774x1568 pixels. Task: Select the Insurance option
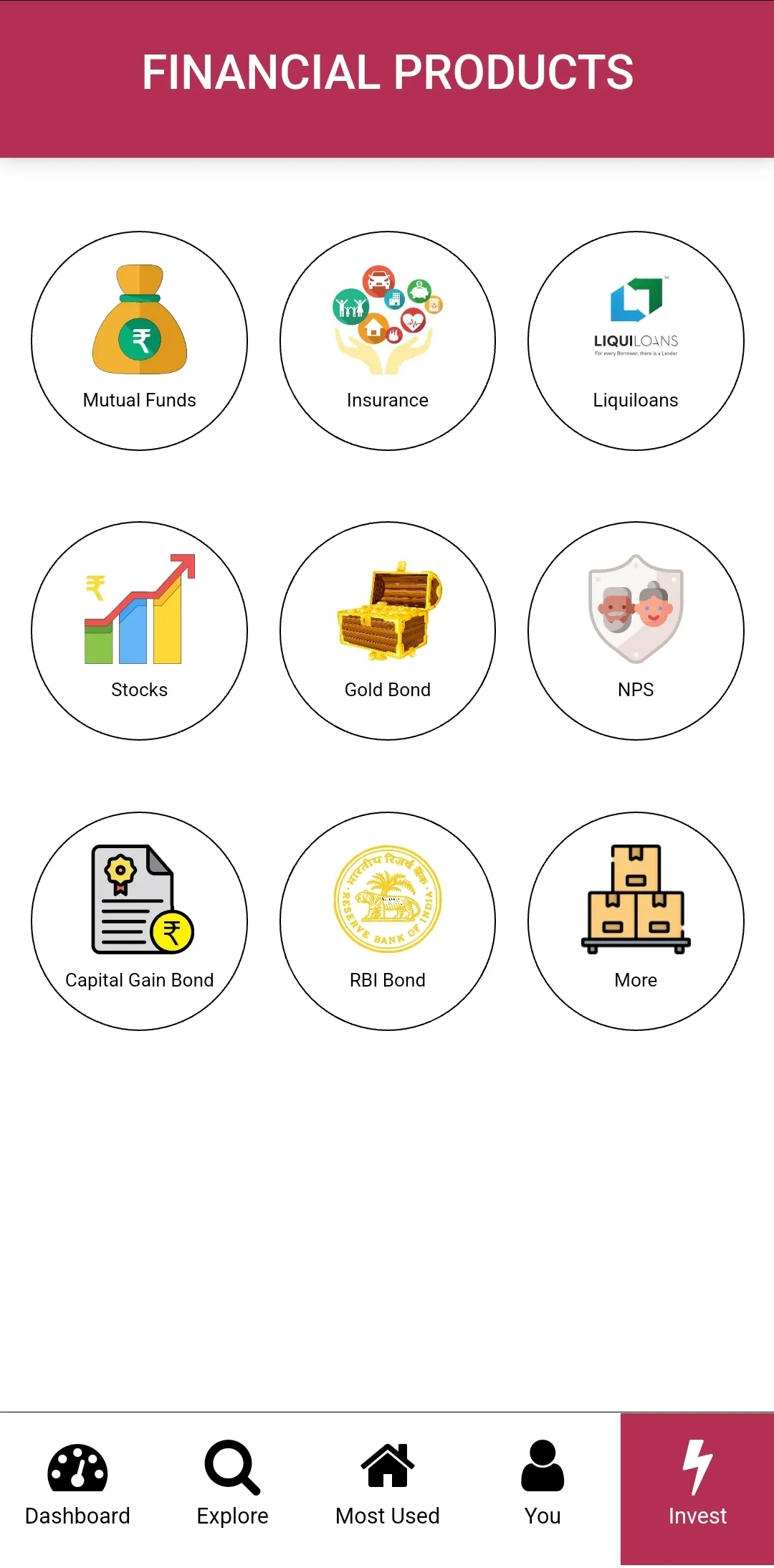click(388, 341)
